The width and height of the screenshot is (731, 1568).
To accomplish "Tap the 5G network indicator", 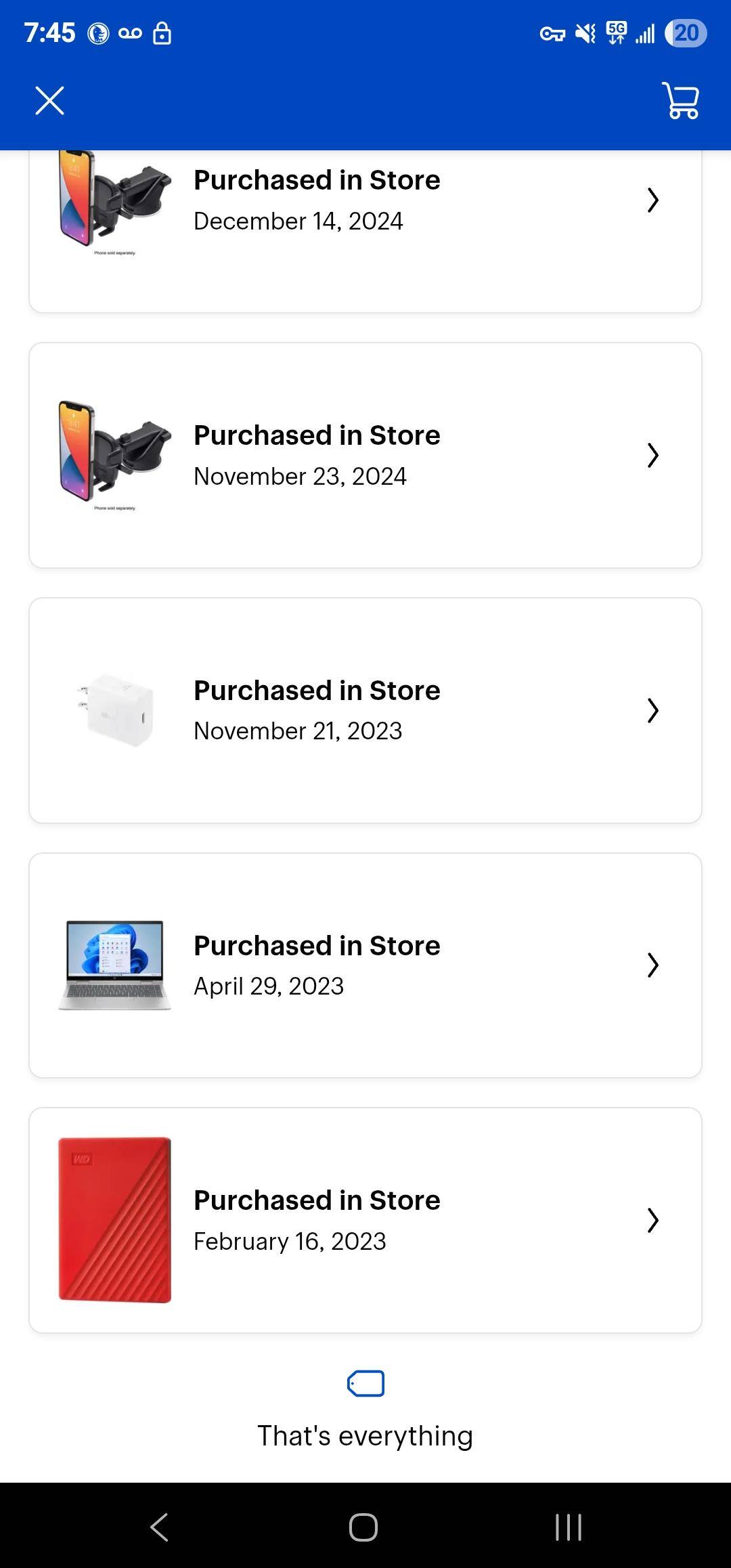I will [x=613, y=32].
